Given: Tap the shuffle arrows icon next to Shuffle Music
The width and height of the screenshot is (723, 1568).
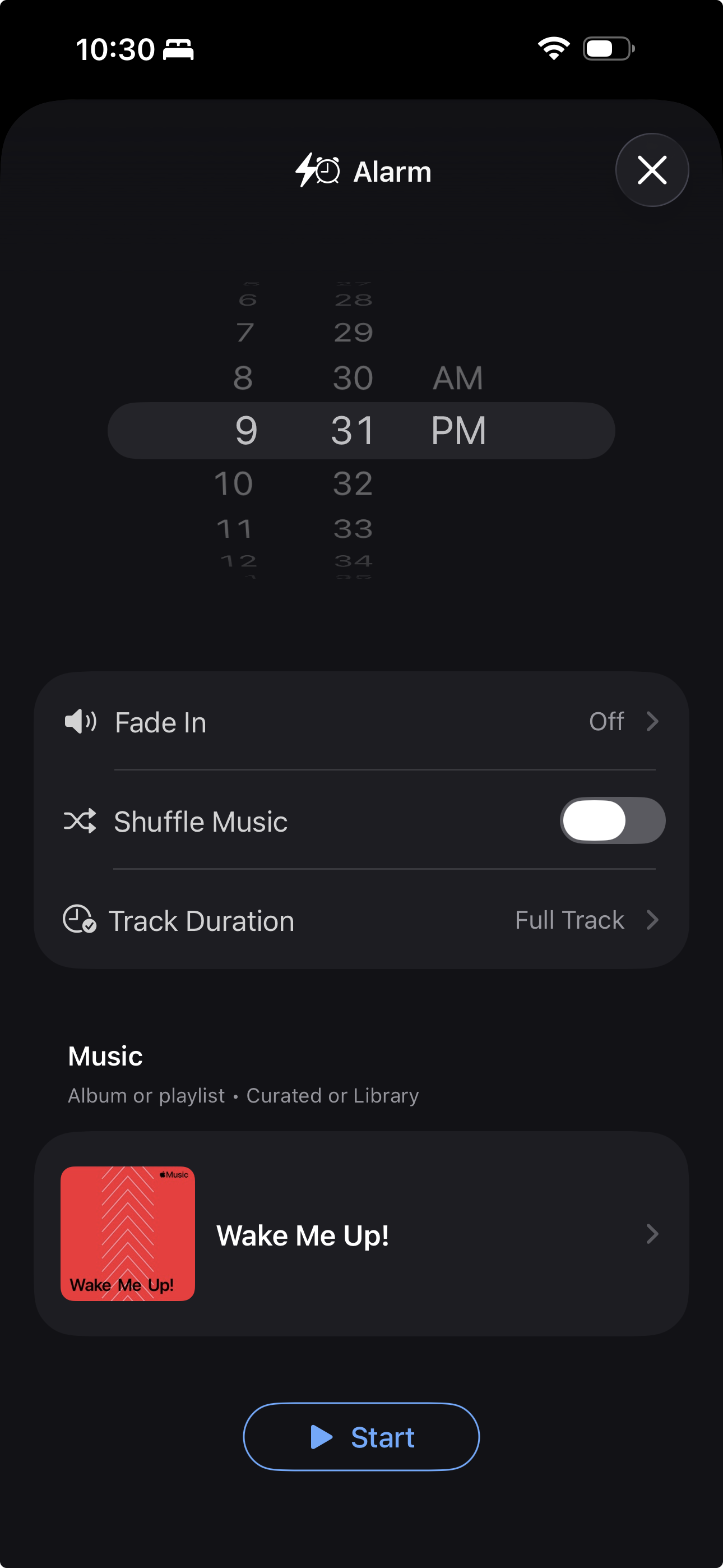Looking at the screenshot, I should [x=80, y=820].
